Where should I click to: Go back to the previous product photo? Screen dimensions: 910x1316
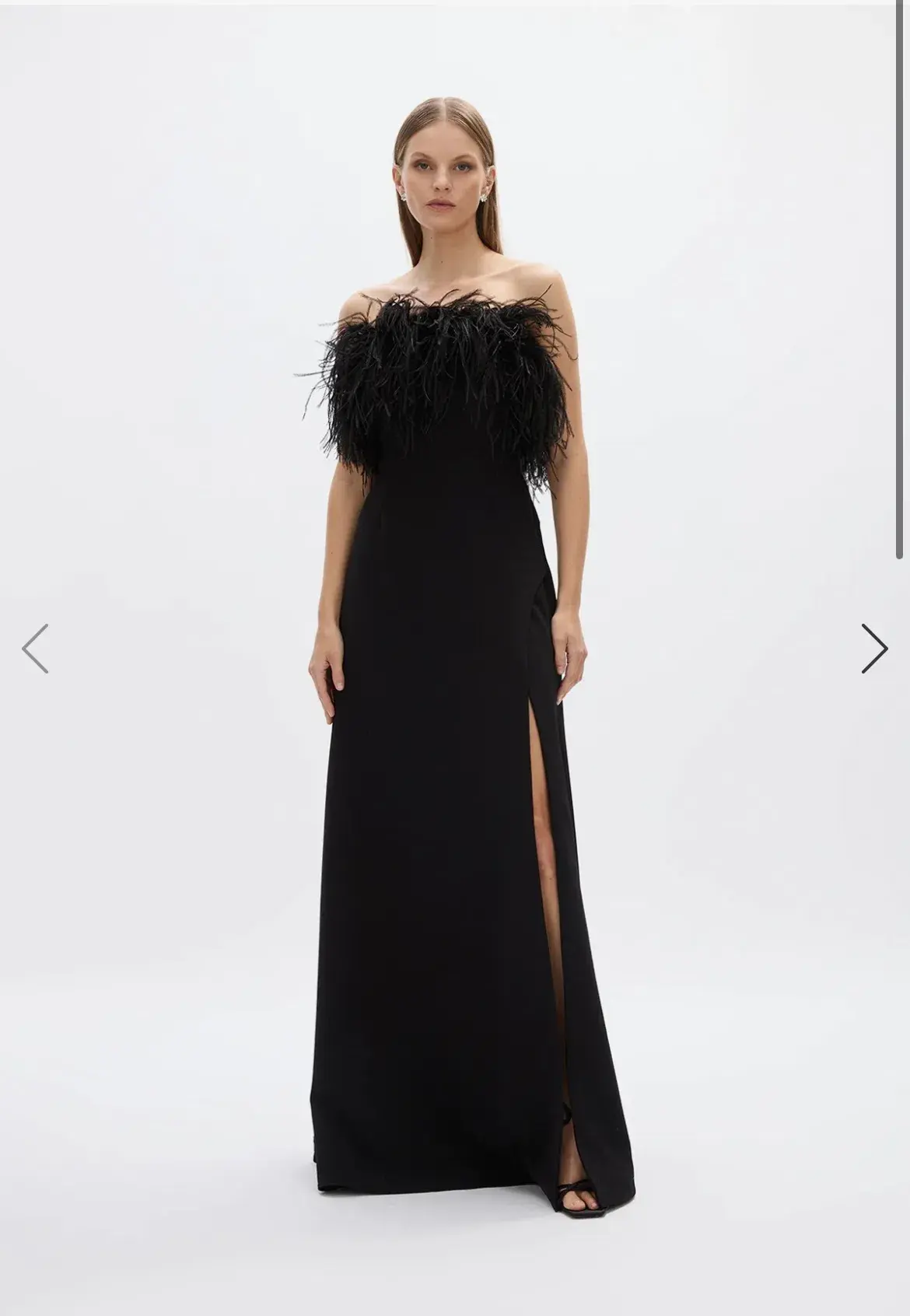tap(35, 648)
